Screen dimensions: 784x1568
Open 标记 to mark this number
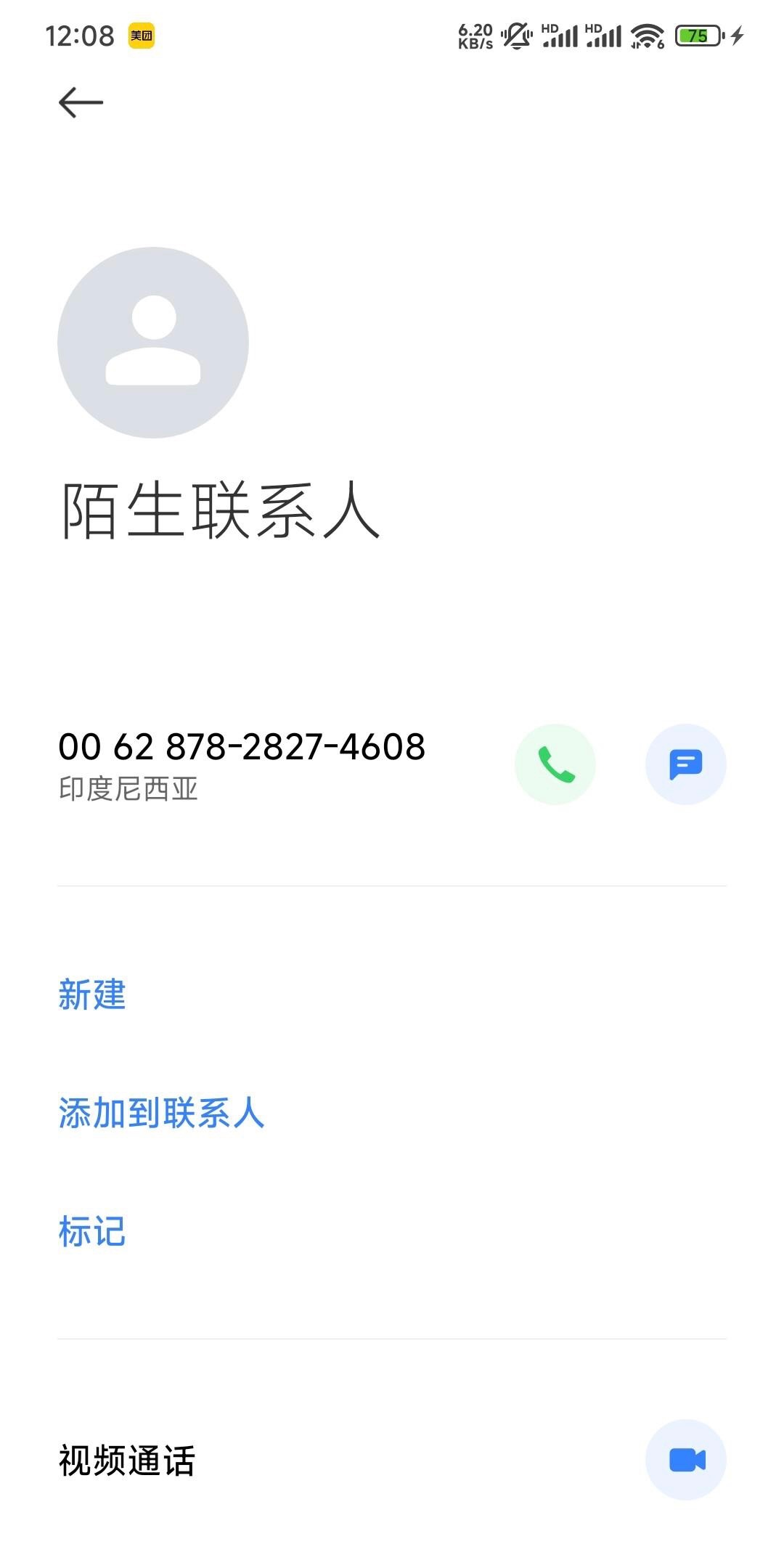92,1232
